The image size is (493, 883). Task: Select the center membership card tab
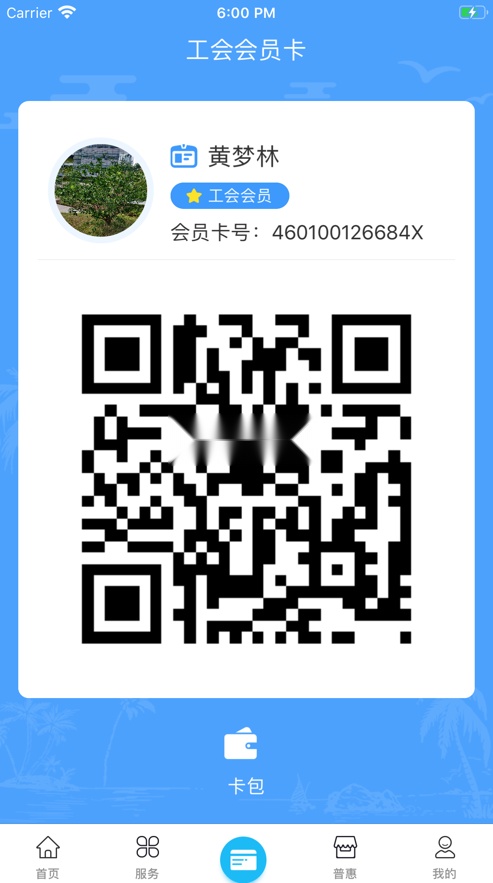click(x=243, y=860)
